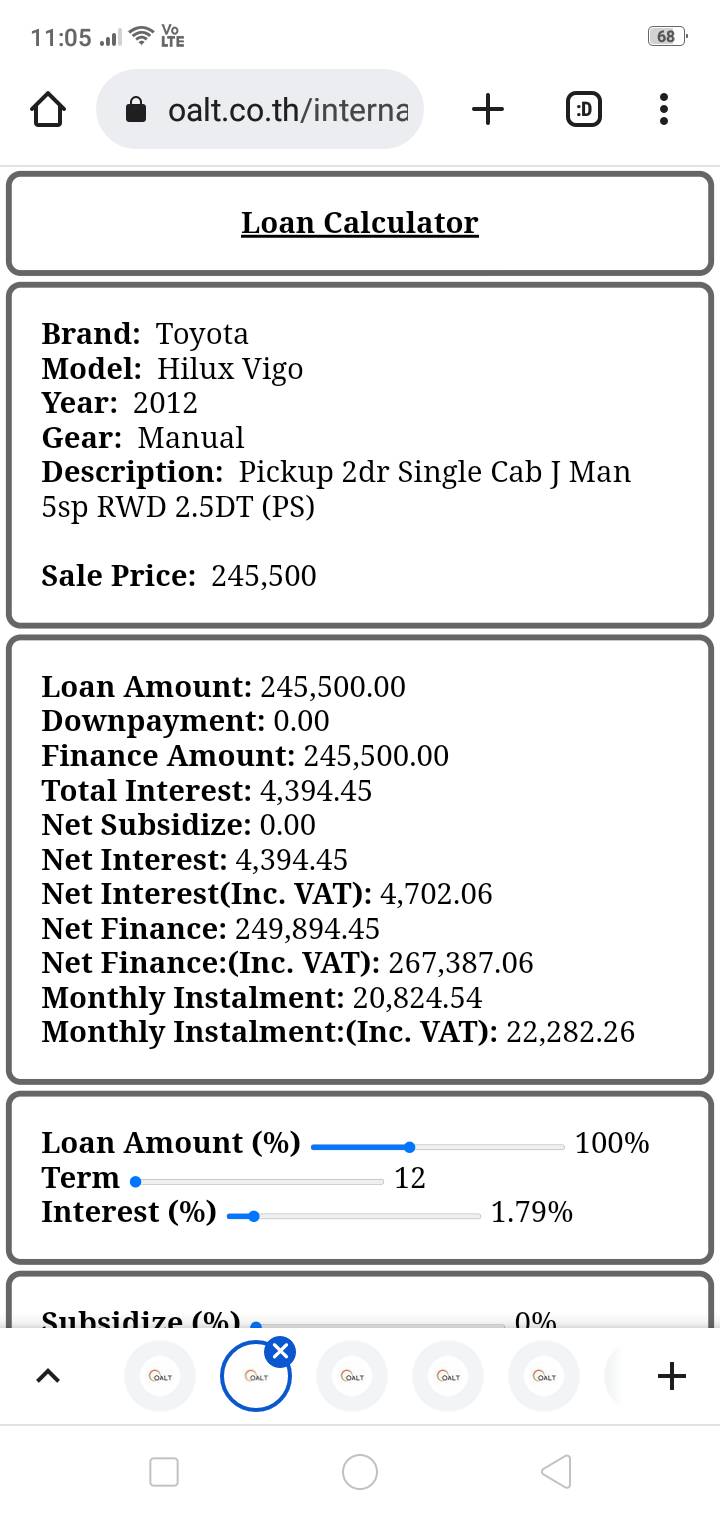
Task: Open the tab switcher
Action: point(584,109)
